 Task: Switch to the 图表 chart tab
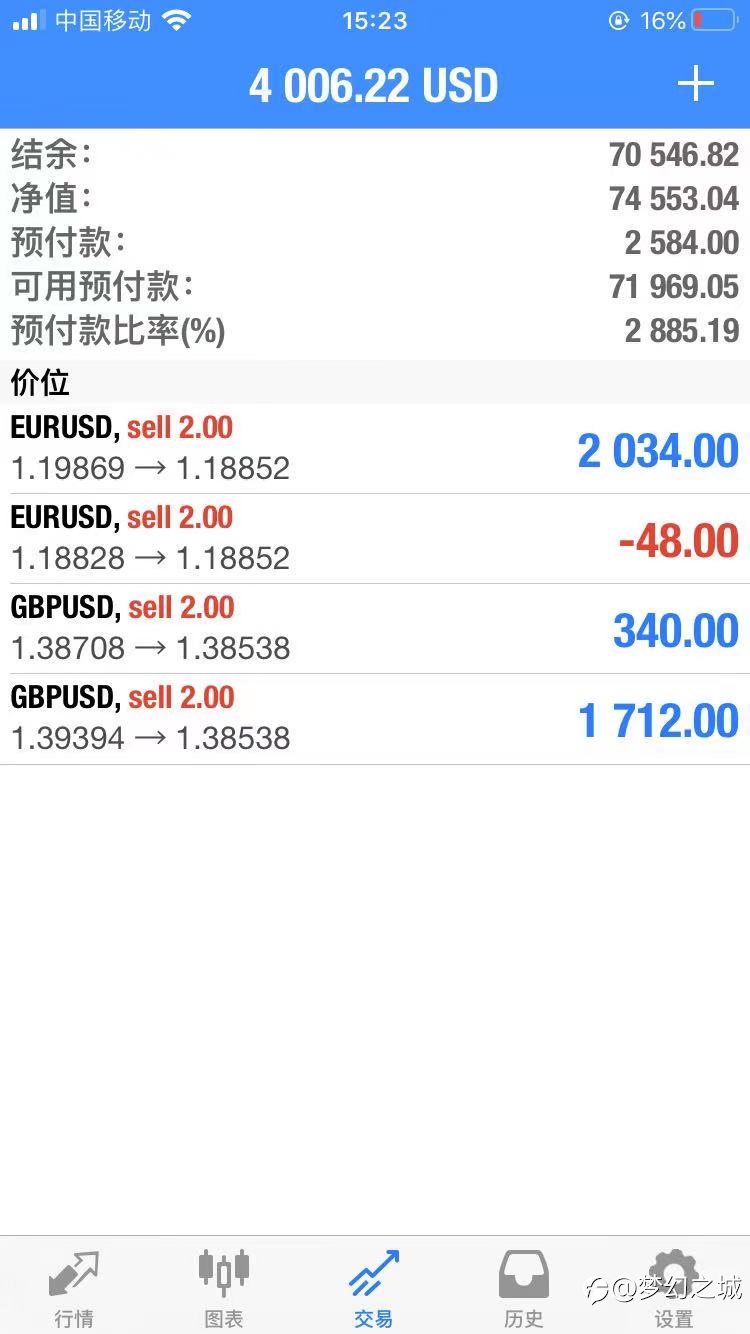coord(224,1288)
